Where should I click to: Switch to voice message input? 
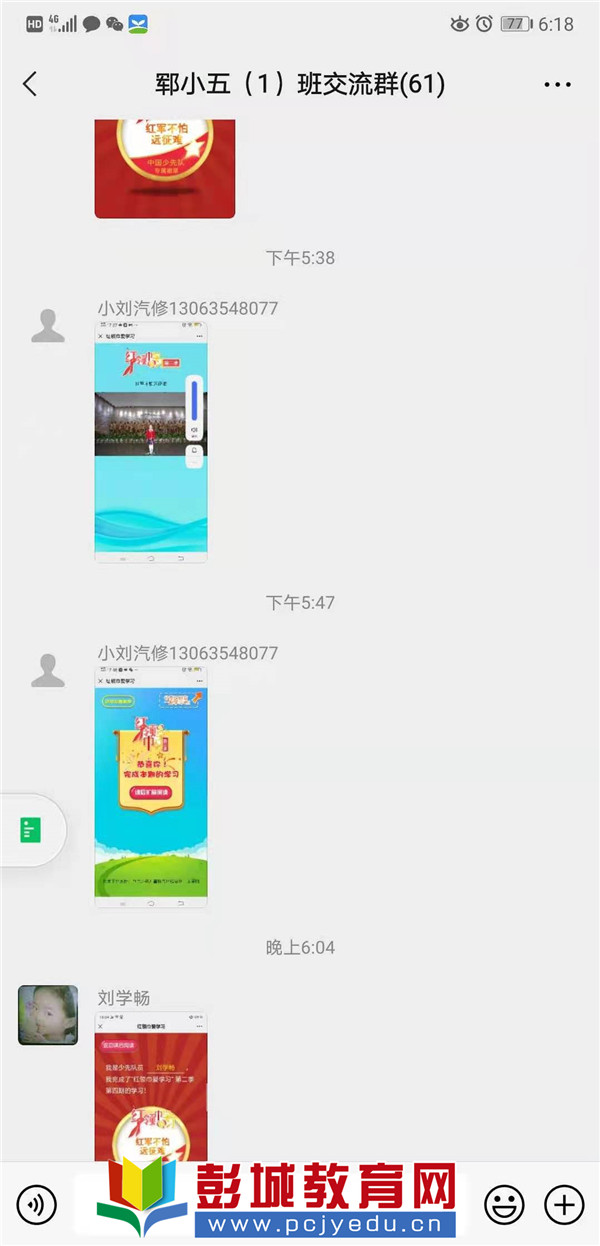[x=36, y=1204]
